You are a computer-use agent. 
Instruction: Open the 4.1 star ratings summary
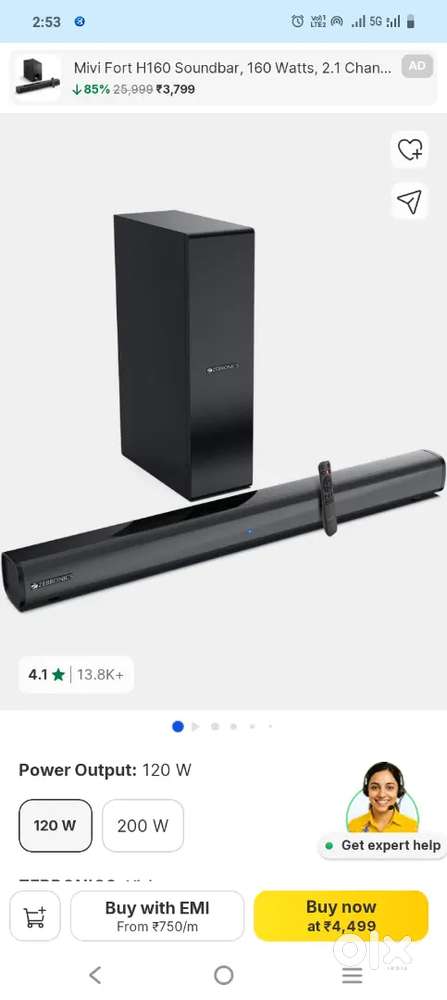(x=76, y=674)
